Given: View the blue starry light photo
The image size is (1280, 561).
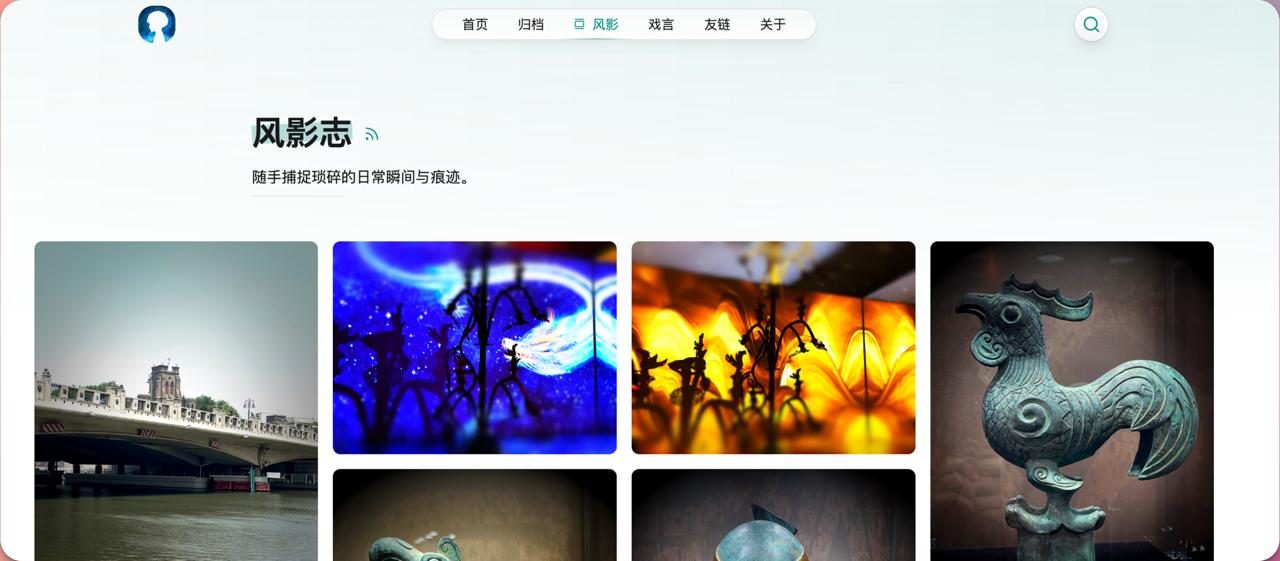Looking at the screenshot, I should click(x=474, y=347).
